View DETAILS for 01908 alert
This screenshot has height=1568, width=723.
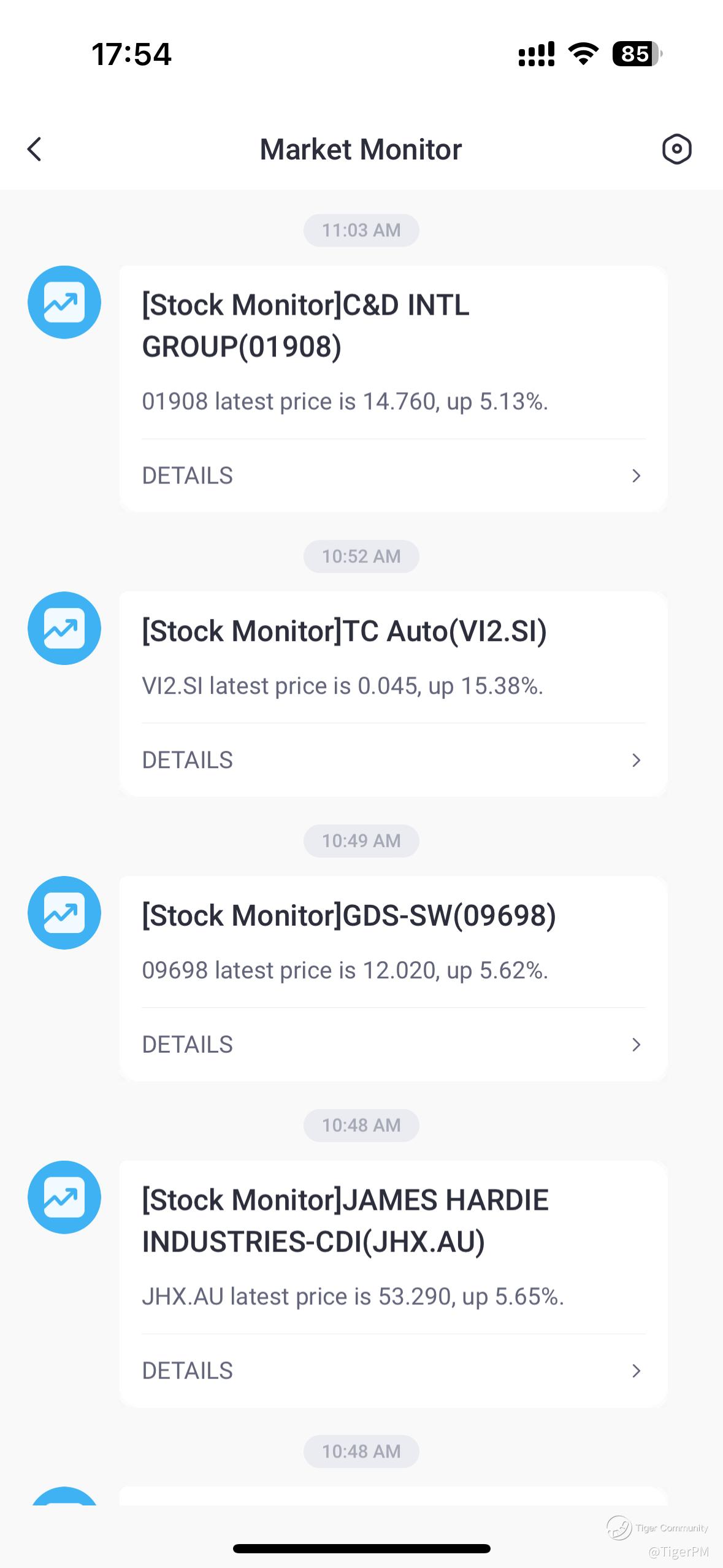tap(393, 475)
